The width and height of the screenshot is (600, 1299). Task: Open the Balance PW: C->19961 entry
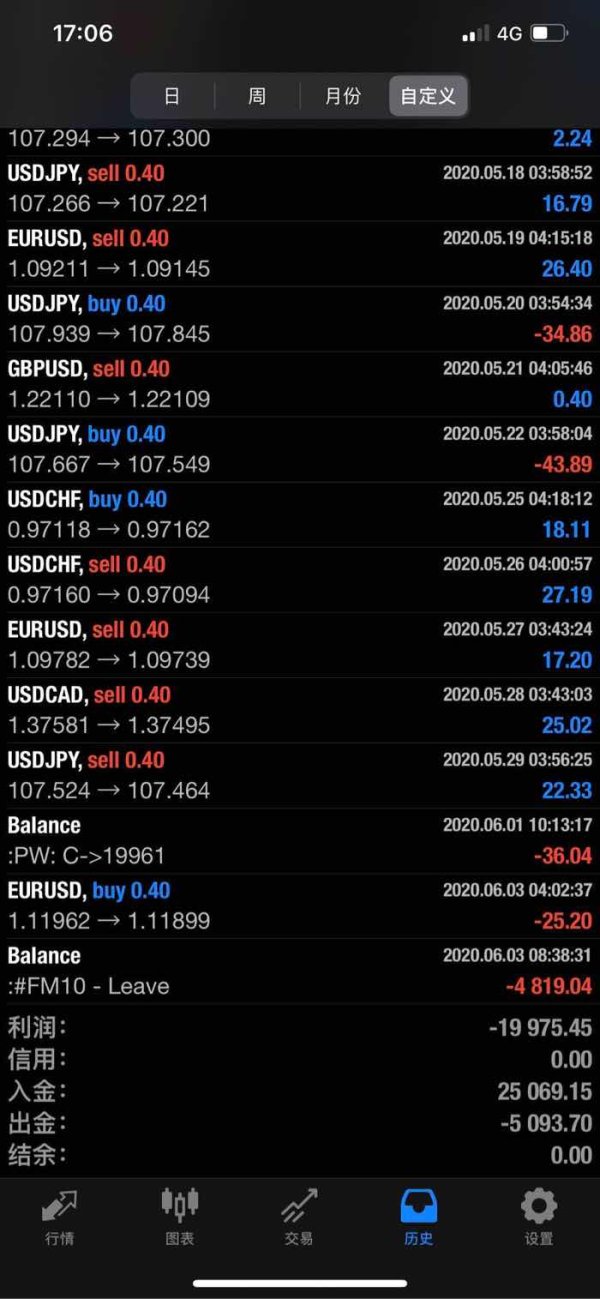pos(300,841)
